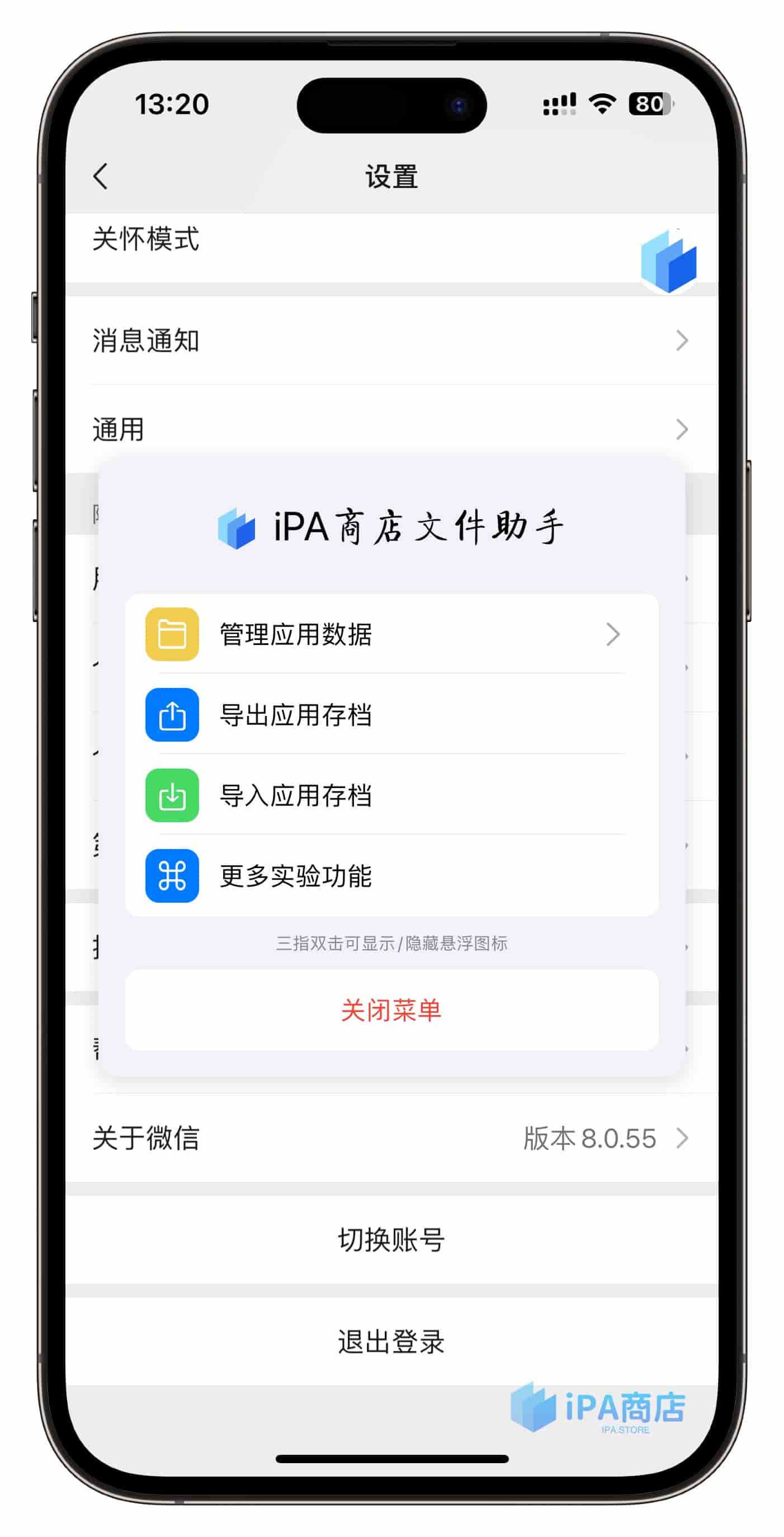Go back from the 设置 page
This screenshot has height=1537, width=784.
coord(101,177)
